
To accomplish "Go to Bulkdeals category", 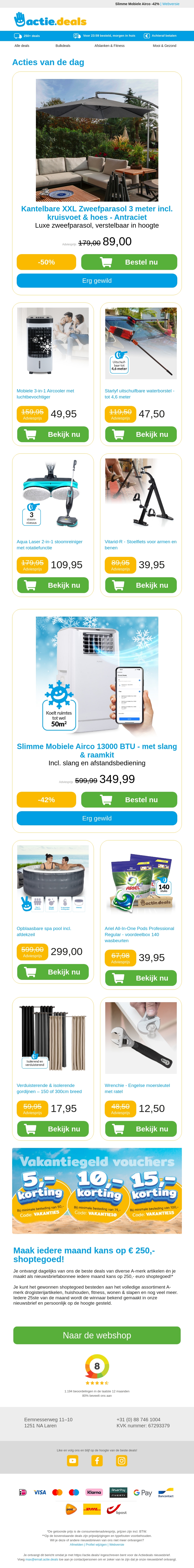I will [63, 46].
